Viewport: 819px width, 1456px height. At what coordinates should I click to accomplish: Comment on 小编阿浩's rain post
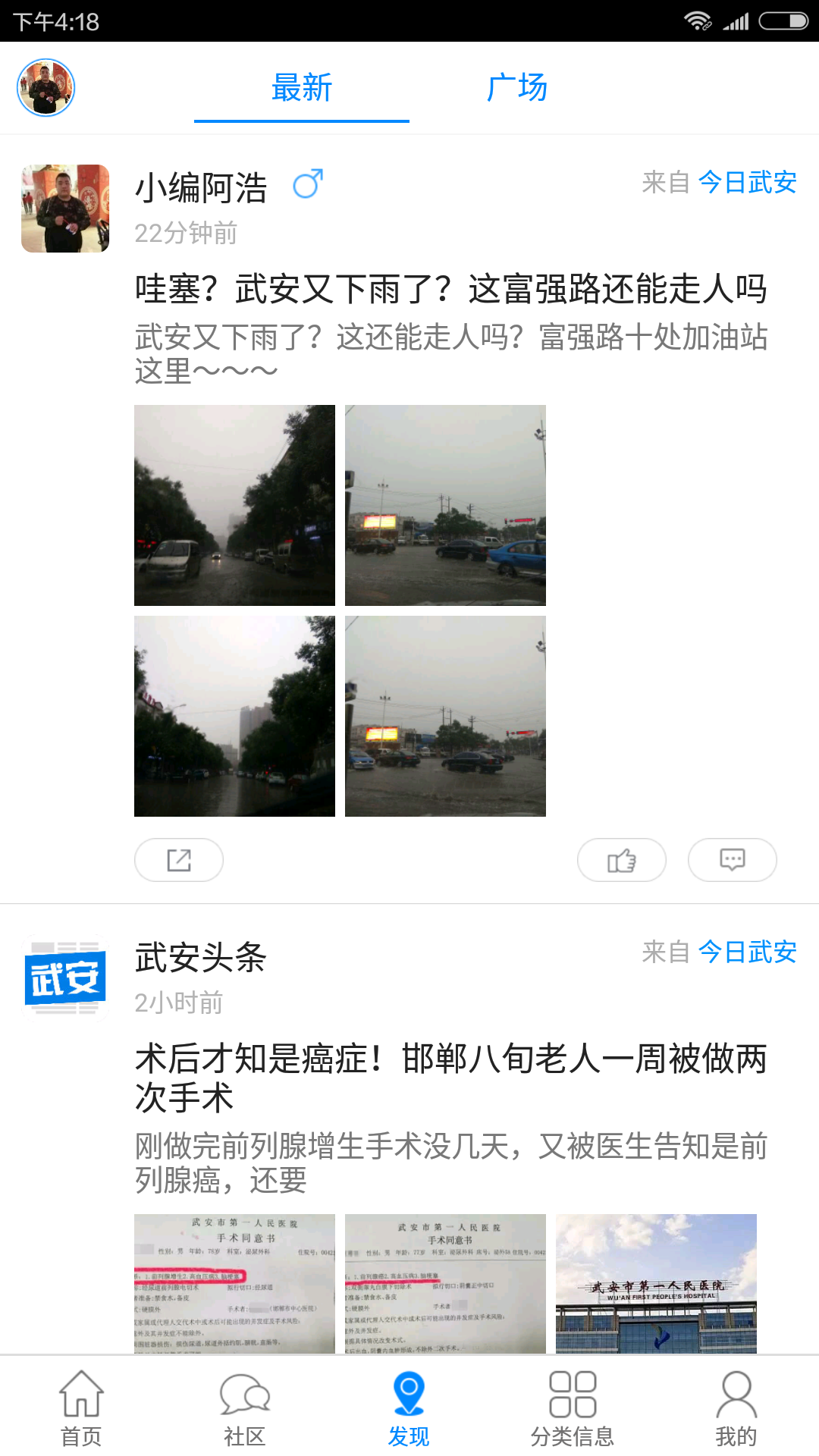[733, 860]
